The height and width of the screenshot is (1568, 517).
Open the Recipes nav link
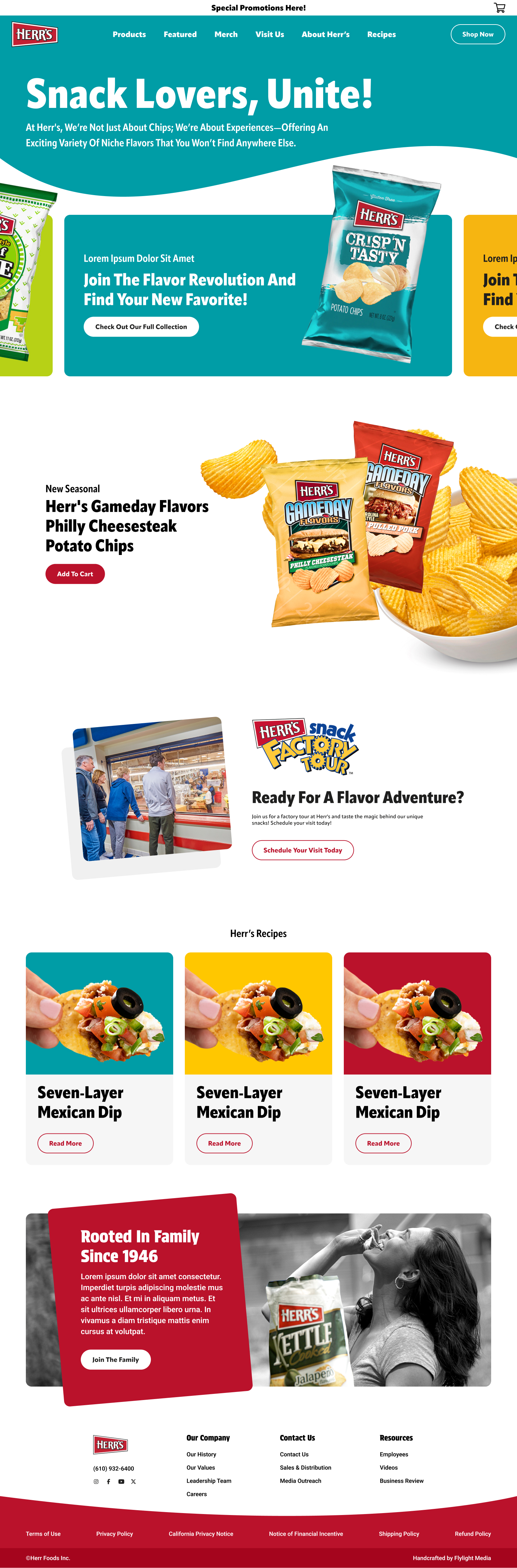pyautogui.click(x=381, y=35)
